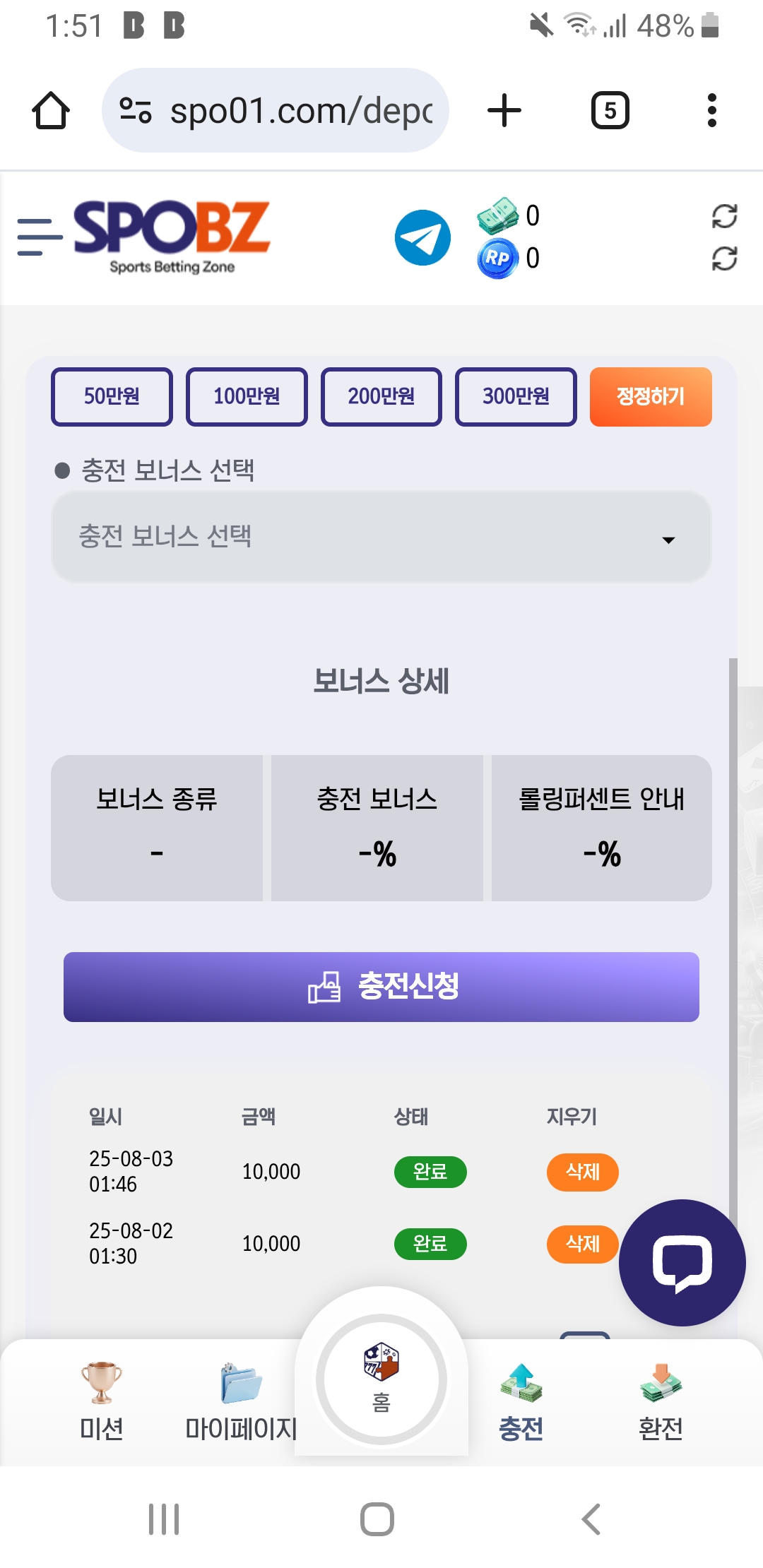763x1568 pixels.
Task: Delete the 25-08-02 deposit record
Action: (583, 1244)
